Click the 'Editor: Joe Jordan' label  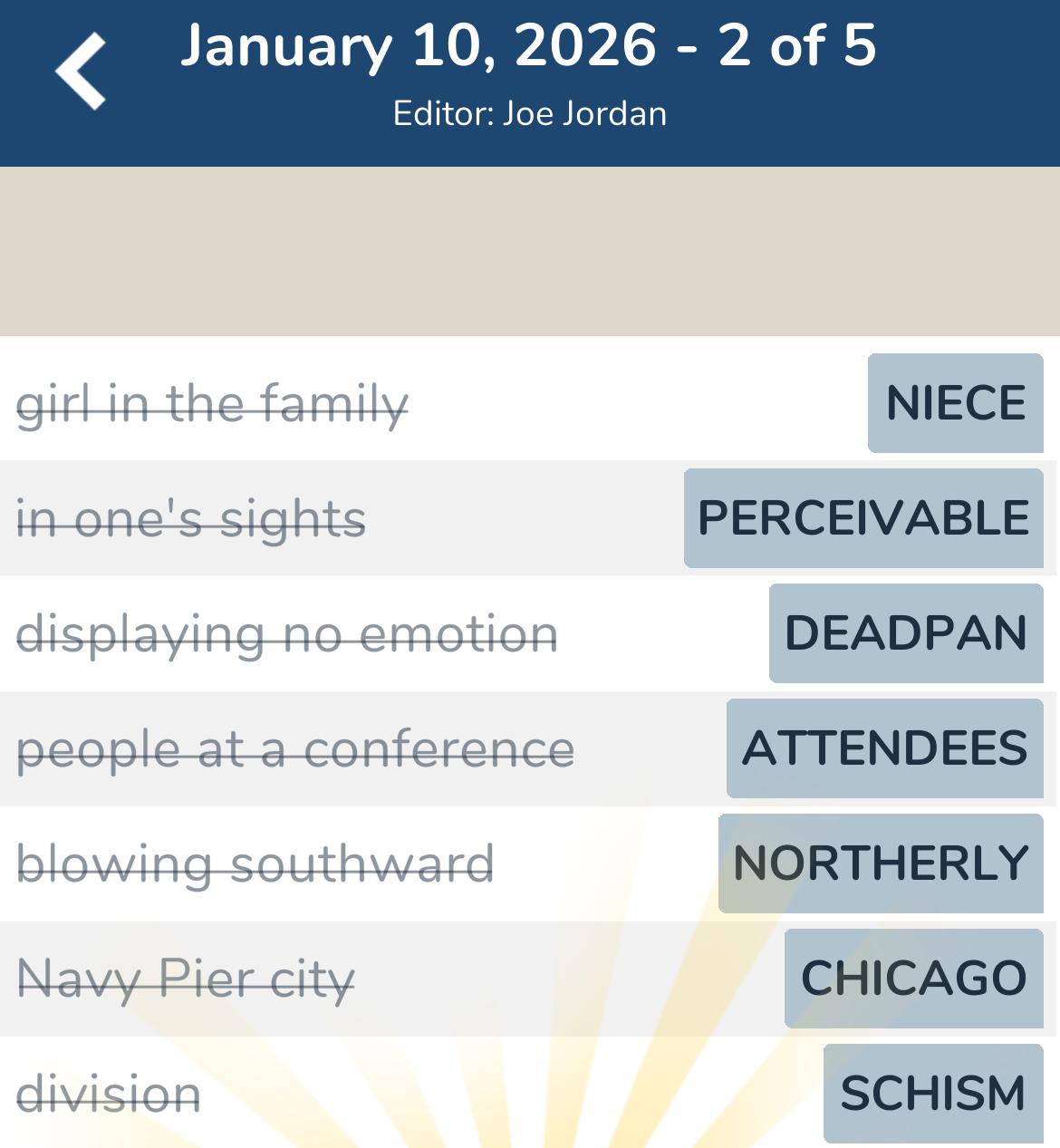(x=530, y=113)
